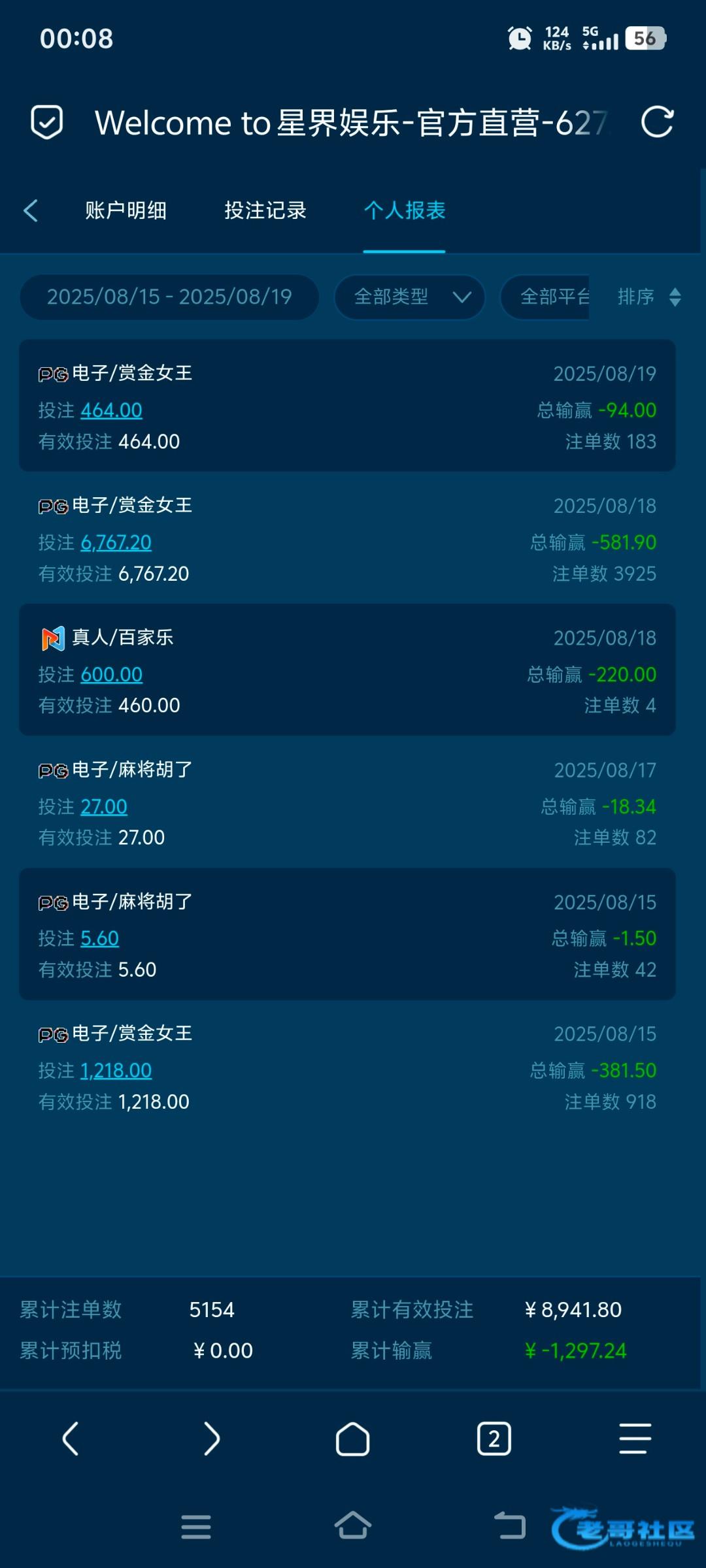Go back using the arrow beside 账户明细

31,210
